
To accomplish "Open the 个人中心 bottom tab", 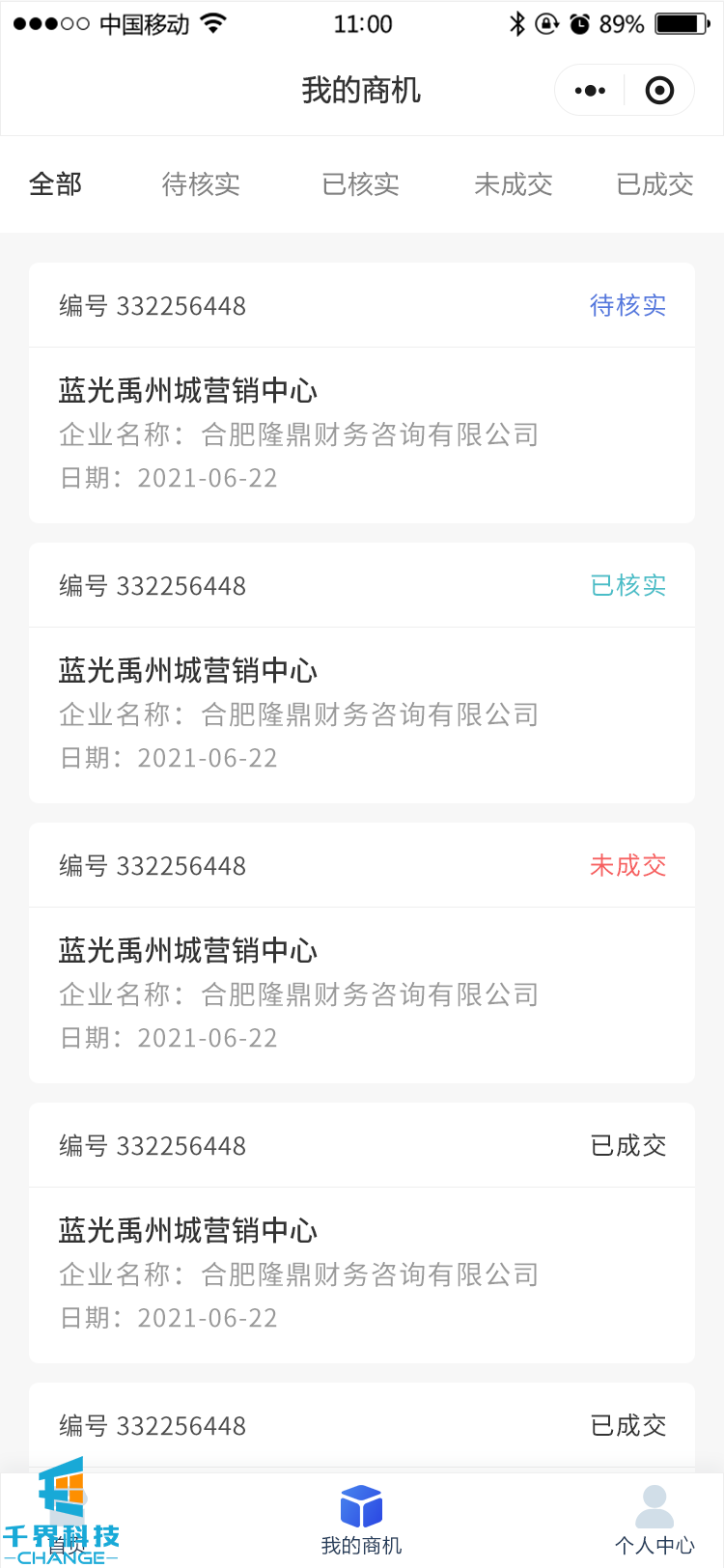I will [x=654, y=1521].
